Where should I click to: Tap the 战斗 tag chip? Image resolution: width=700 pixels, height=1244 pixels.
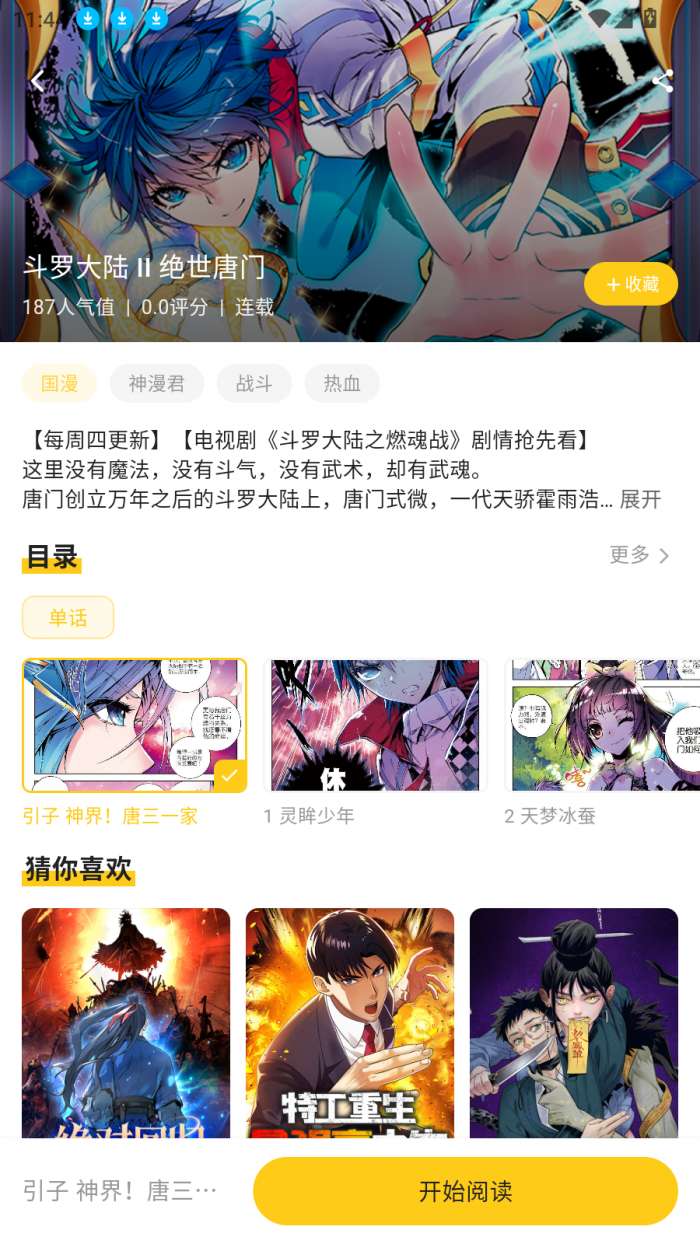click(x=254, y=383)
